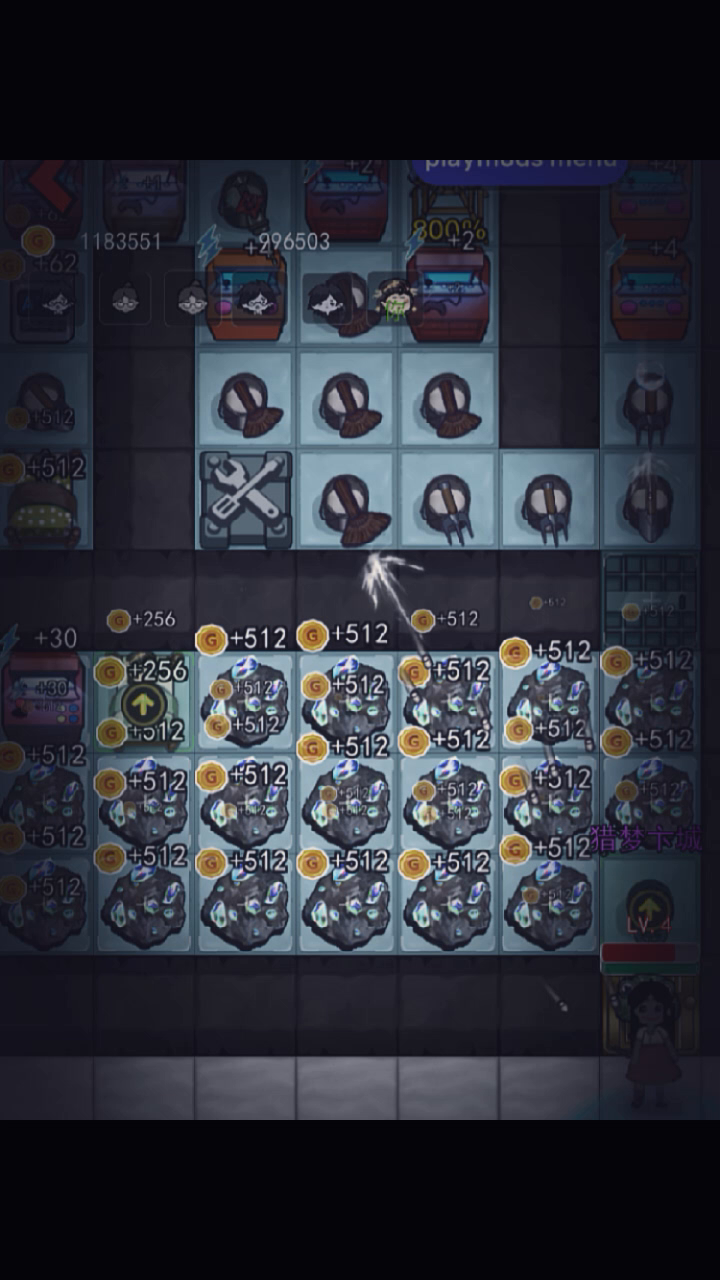Tap the yellow upgrade arrow icon
The width and height of the screenshot is (720, 1280).
click(x=144, y=704)
